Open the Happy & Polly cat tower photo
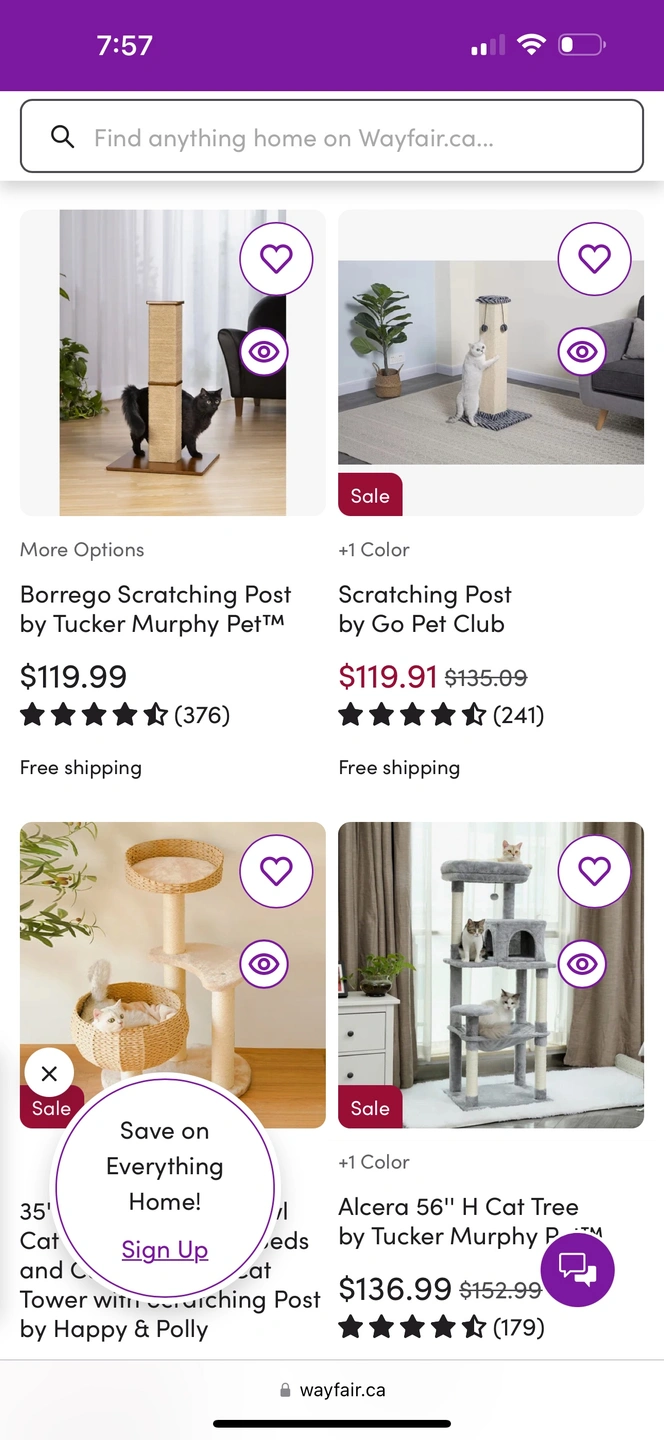The height and width of the screenshot is (1440, 664). pyautogui.click(x=150, y=960)
